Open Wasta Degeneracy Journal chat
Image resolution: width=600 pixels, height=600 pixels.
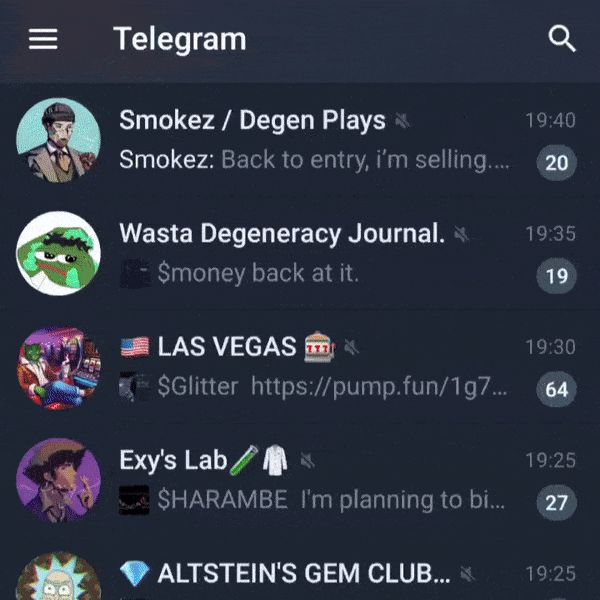[300, 253]
